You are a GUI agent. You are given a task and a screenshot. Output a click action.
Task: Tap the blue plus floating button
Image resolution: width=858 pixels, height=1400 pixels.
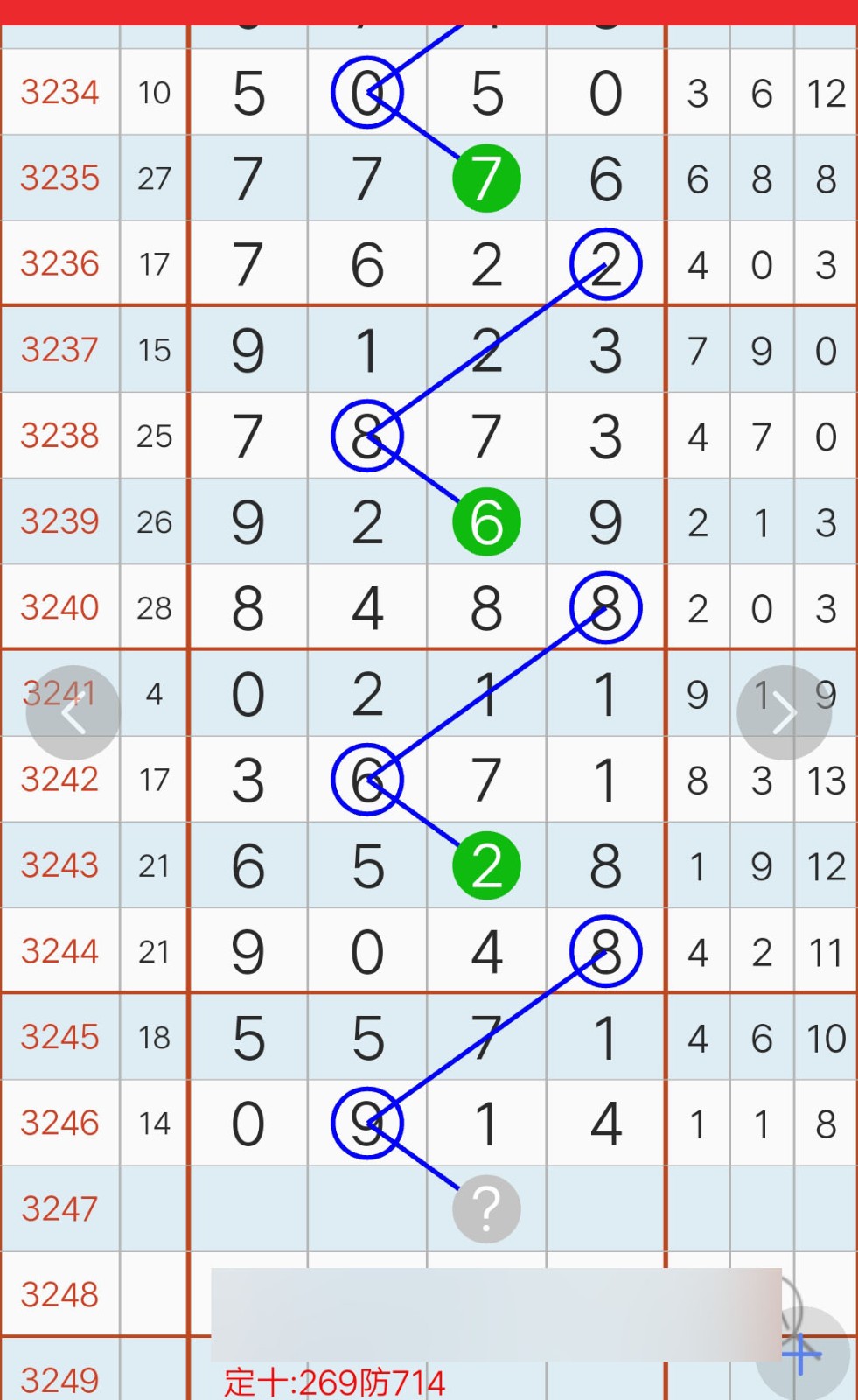(x=803, y=1354)
